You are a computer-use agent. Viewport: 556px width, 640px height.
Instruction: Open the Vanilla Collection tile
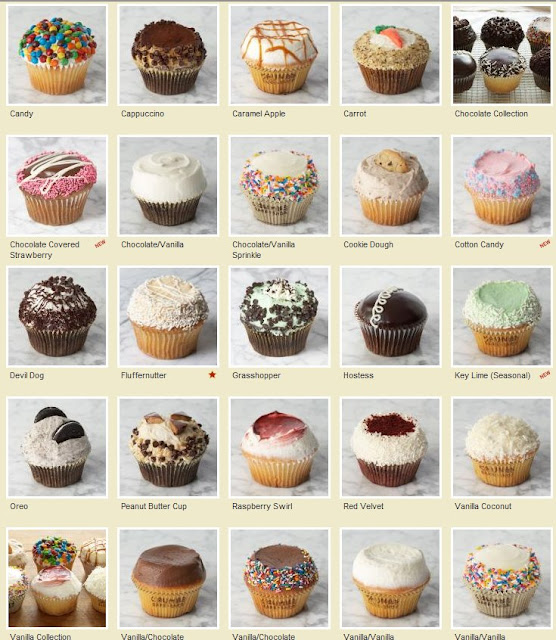click(57, 578)
